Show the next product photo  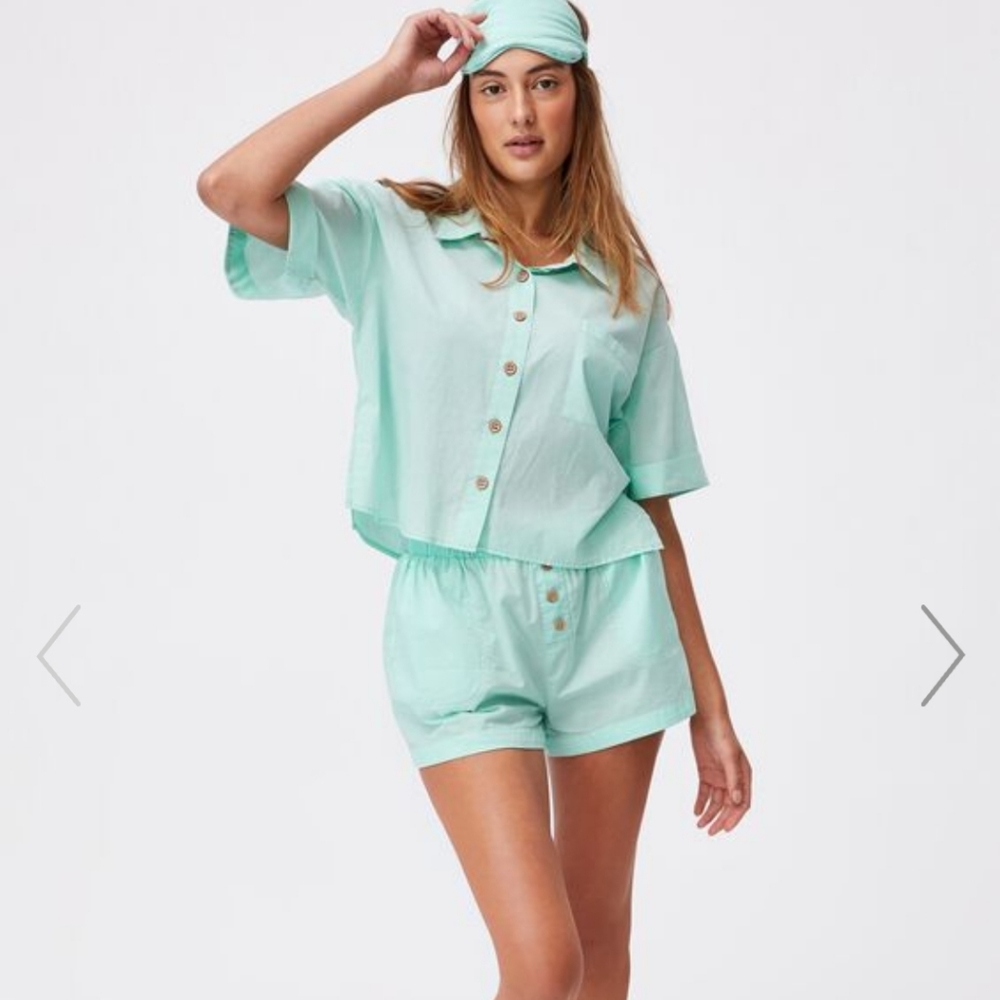(x=942, y=655)
